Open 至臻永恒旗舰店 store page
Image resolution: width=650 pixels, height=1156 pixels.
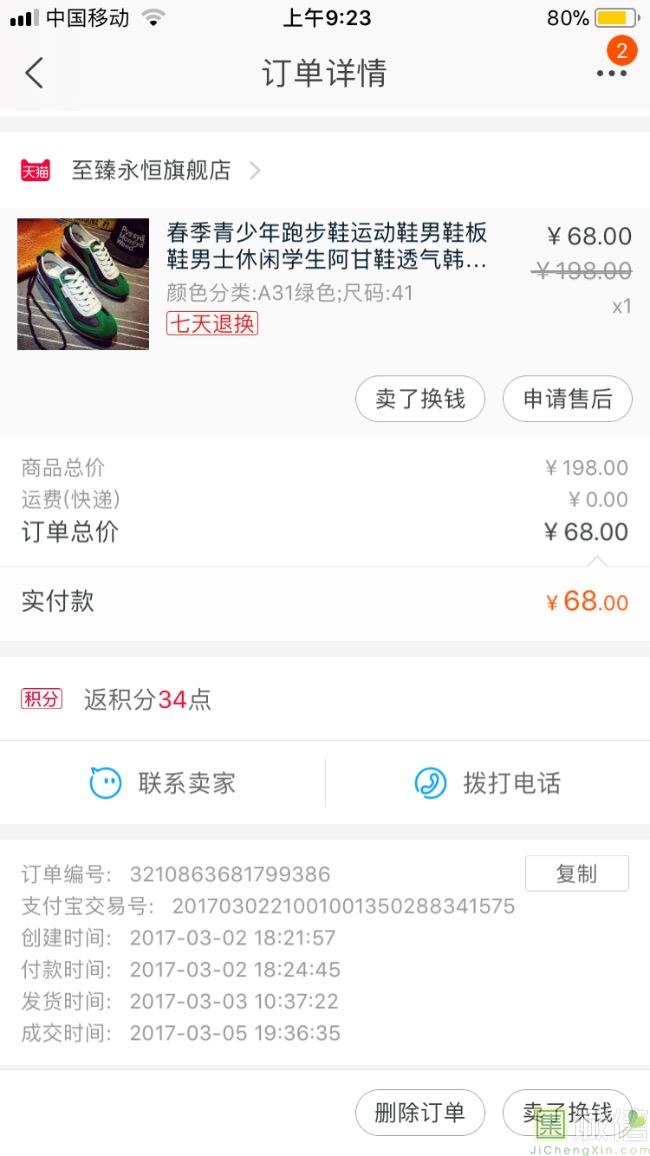[150, 170]
